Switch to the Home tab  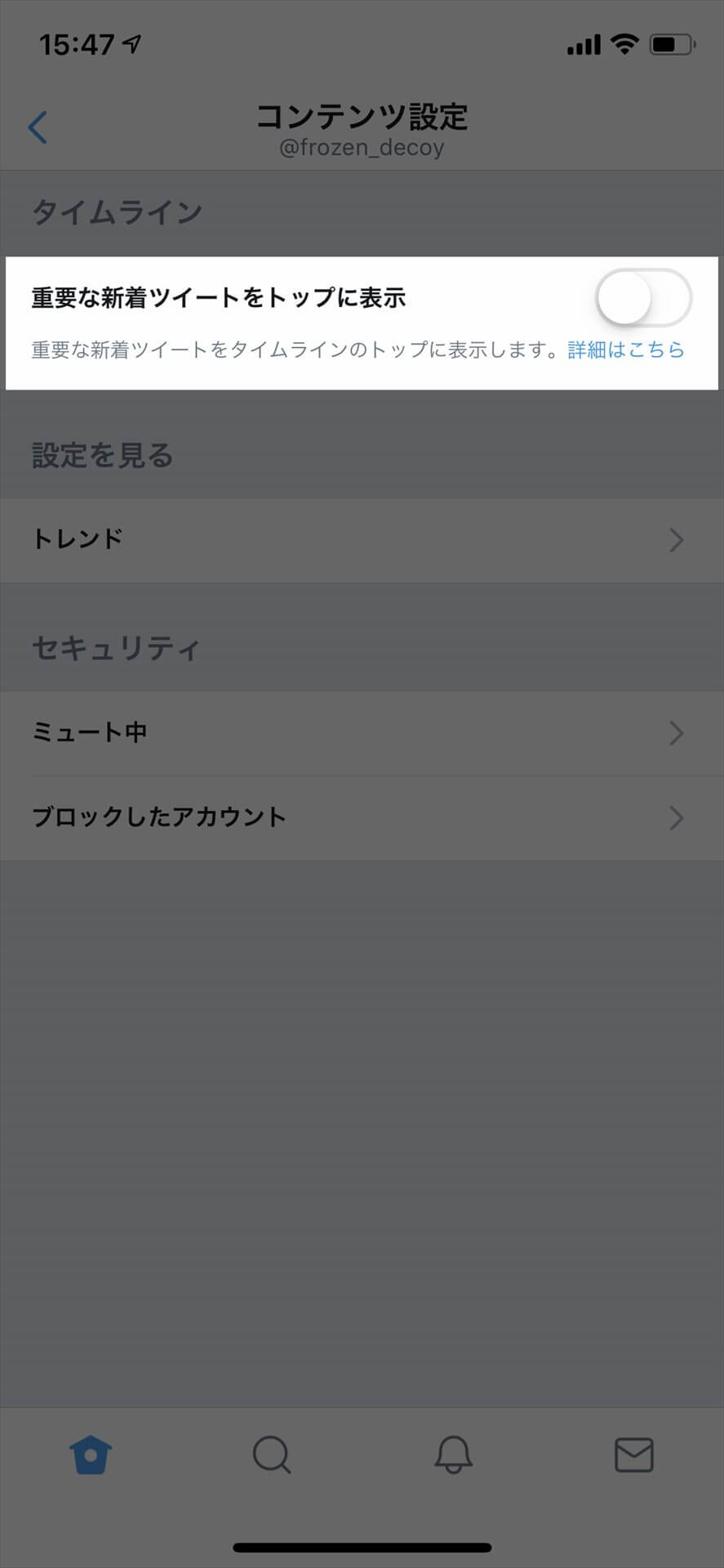click(91, 1455)
